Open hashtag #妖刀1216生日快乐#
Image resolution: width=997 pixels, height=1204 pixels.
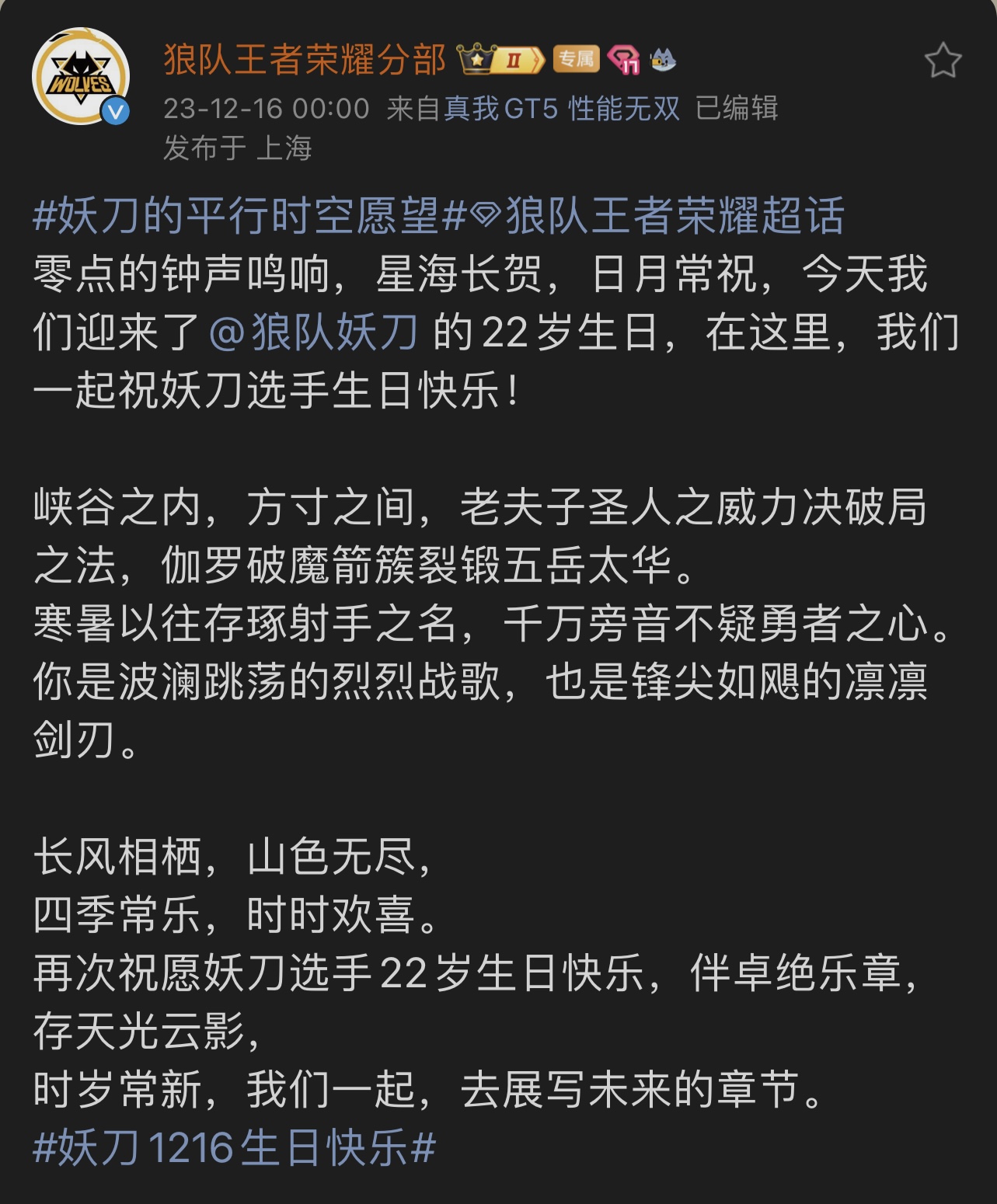coord(234,1147)
